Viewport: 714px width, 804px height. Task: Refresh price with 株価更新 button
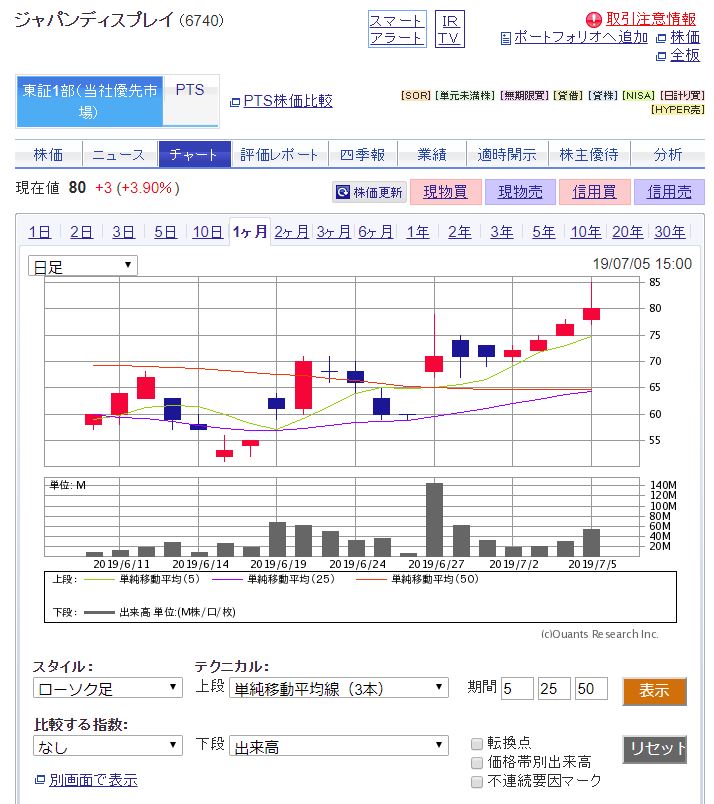click(x=370, y=192)
